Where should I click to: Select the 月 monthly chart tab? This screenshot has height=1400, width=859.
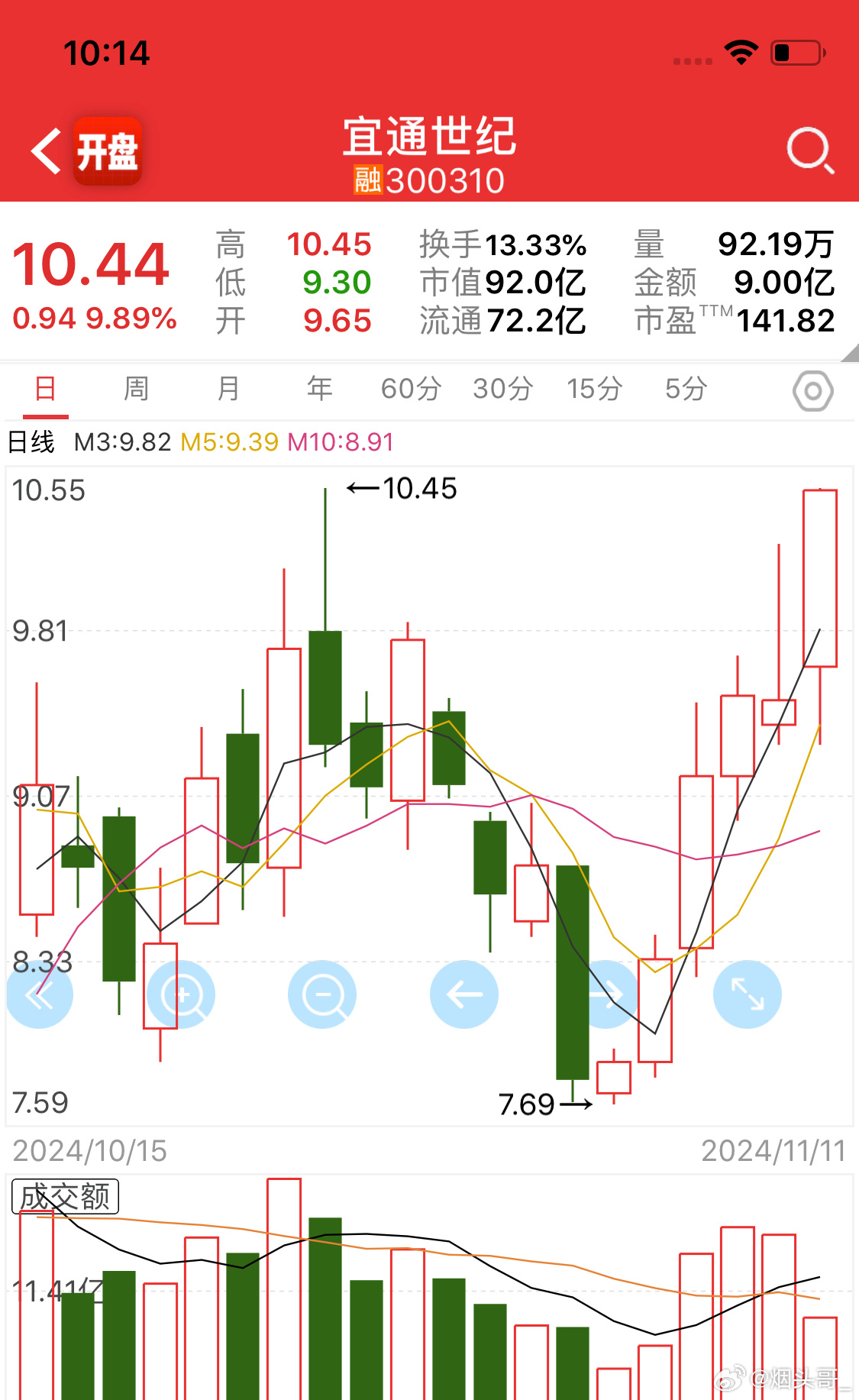tap(228, 389)
